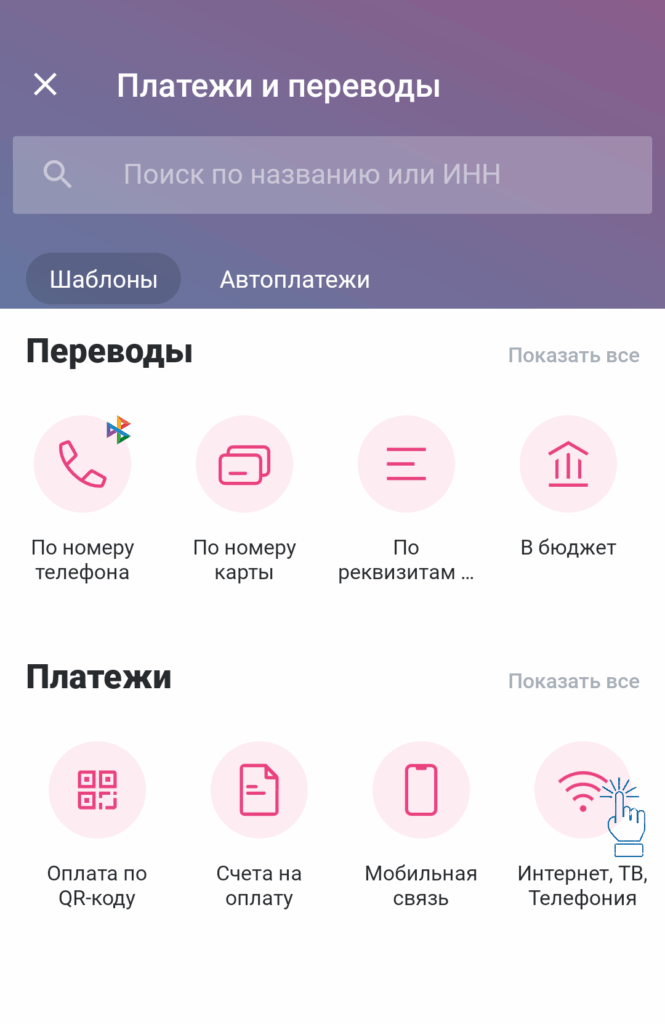Image resolution: width=665 pixels, height=1024 pixels.
Task: Tap the search field for name or ИНН
Action: pyautogui.click(x=332, y=175)
